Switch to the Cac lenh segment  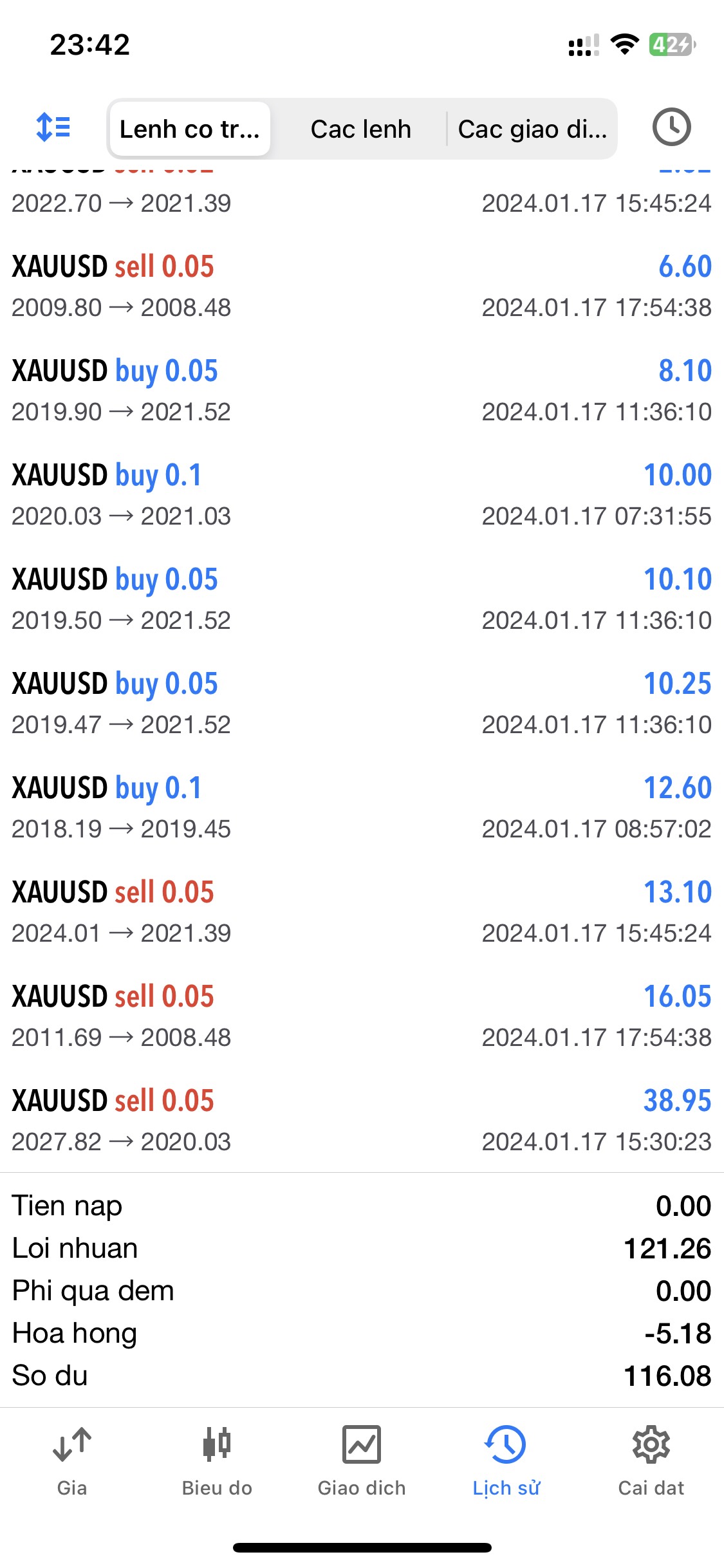[360, 129]
